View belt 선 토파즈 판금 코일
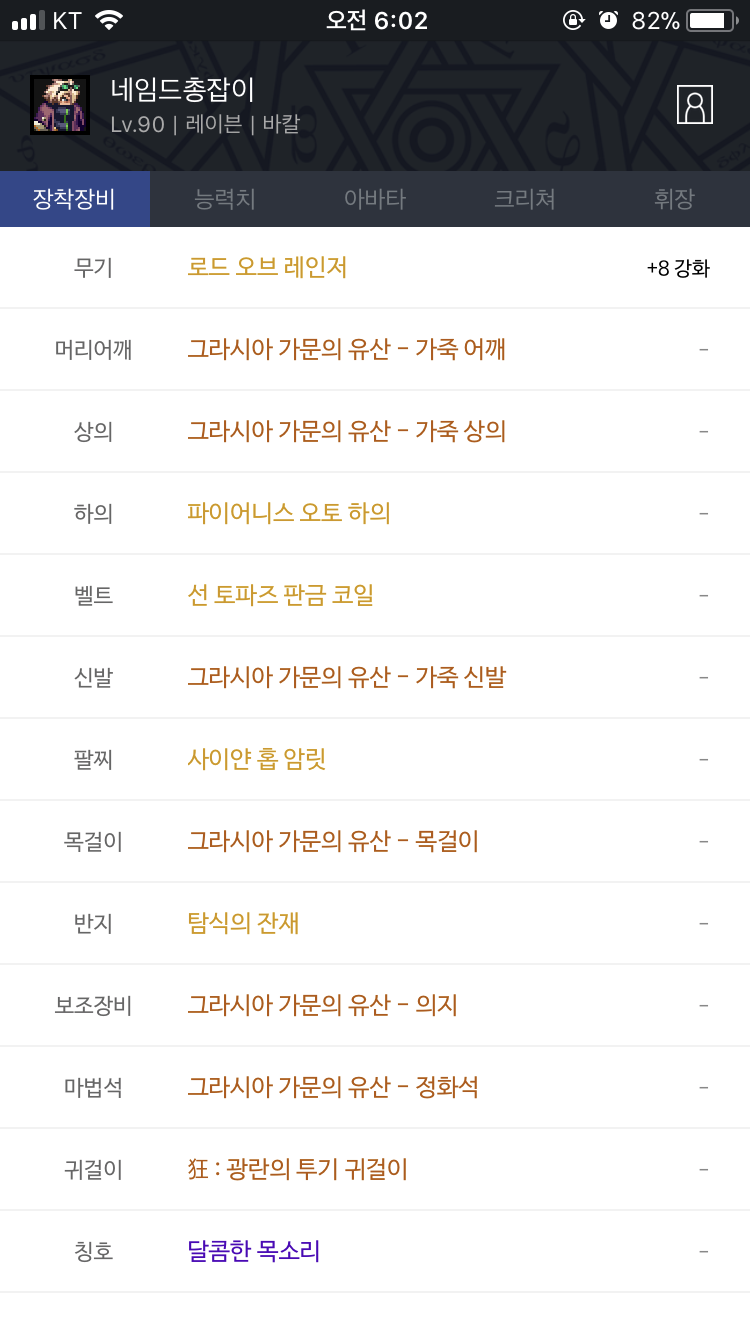750x1334 pixels. coord(280,596)
